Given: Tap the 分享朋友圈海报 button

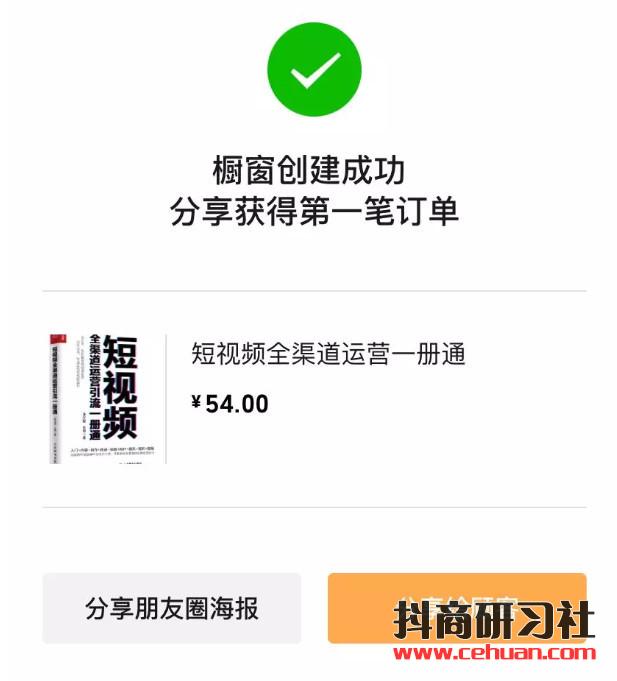Looking at the screenshot, I should click(x=171, y=608).
